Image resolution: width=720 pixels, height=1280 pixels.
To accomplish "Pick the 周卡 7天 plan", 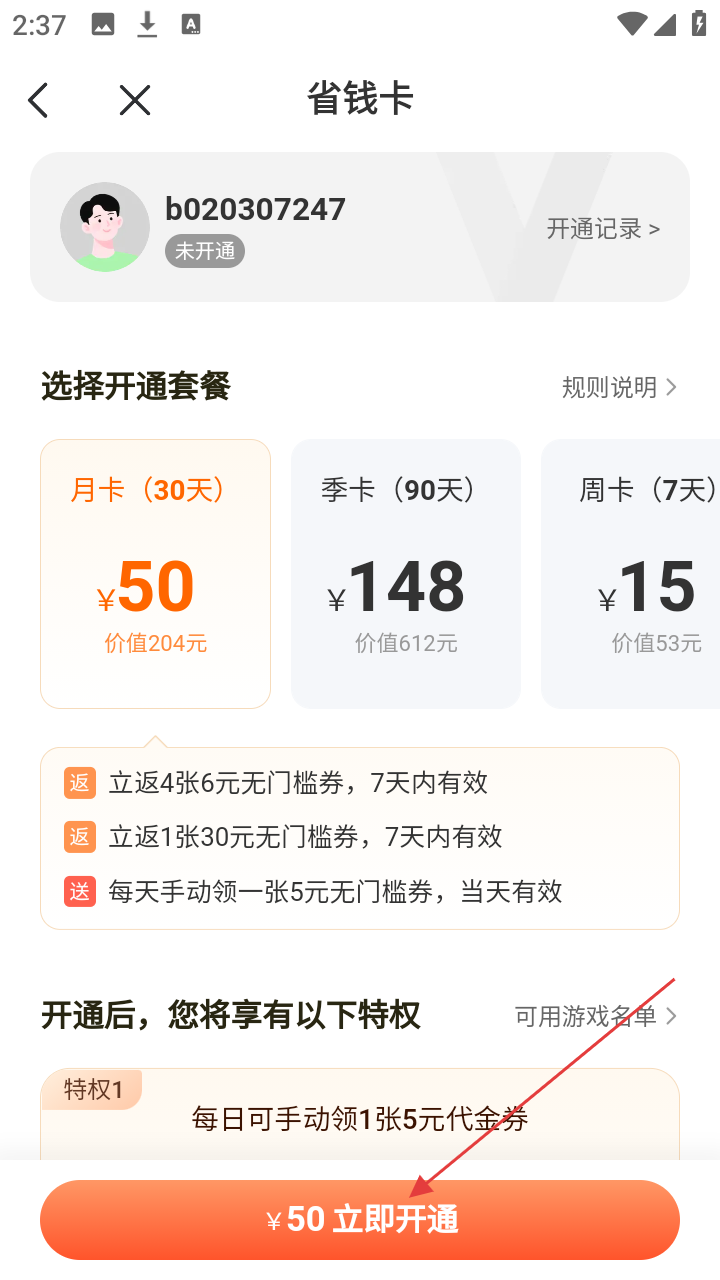I will click(x=640, y=573).
